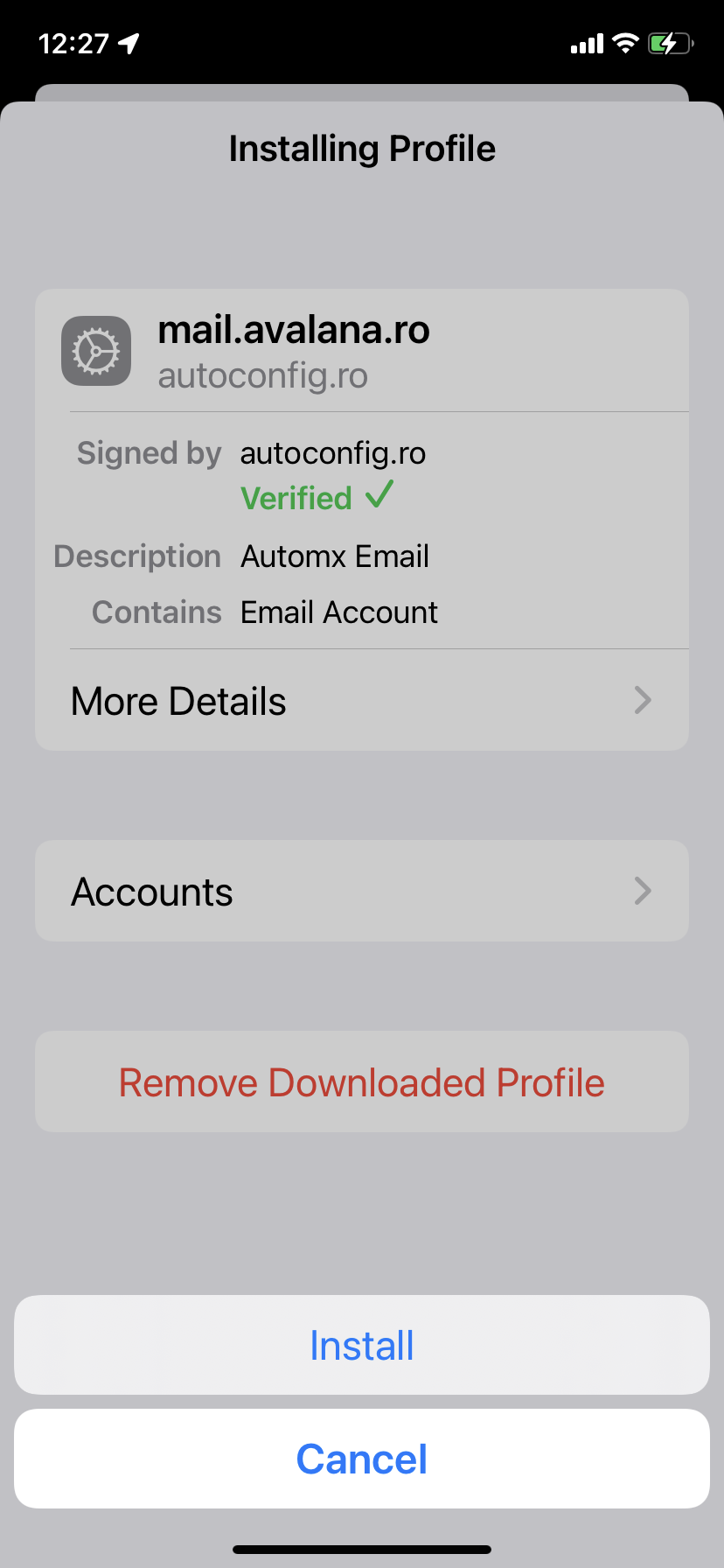Image resolution: width=724 pixels, height=1568 pixels.
Task: Click the profile gear icon beside mail.avalana.ro
Action: click(x=95, y=351)
